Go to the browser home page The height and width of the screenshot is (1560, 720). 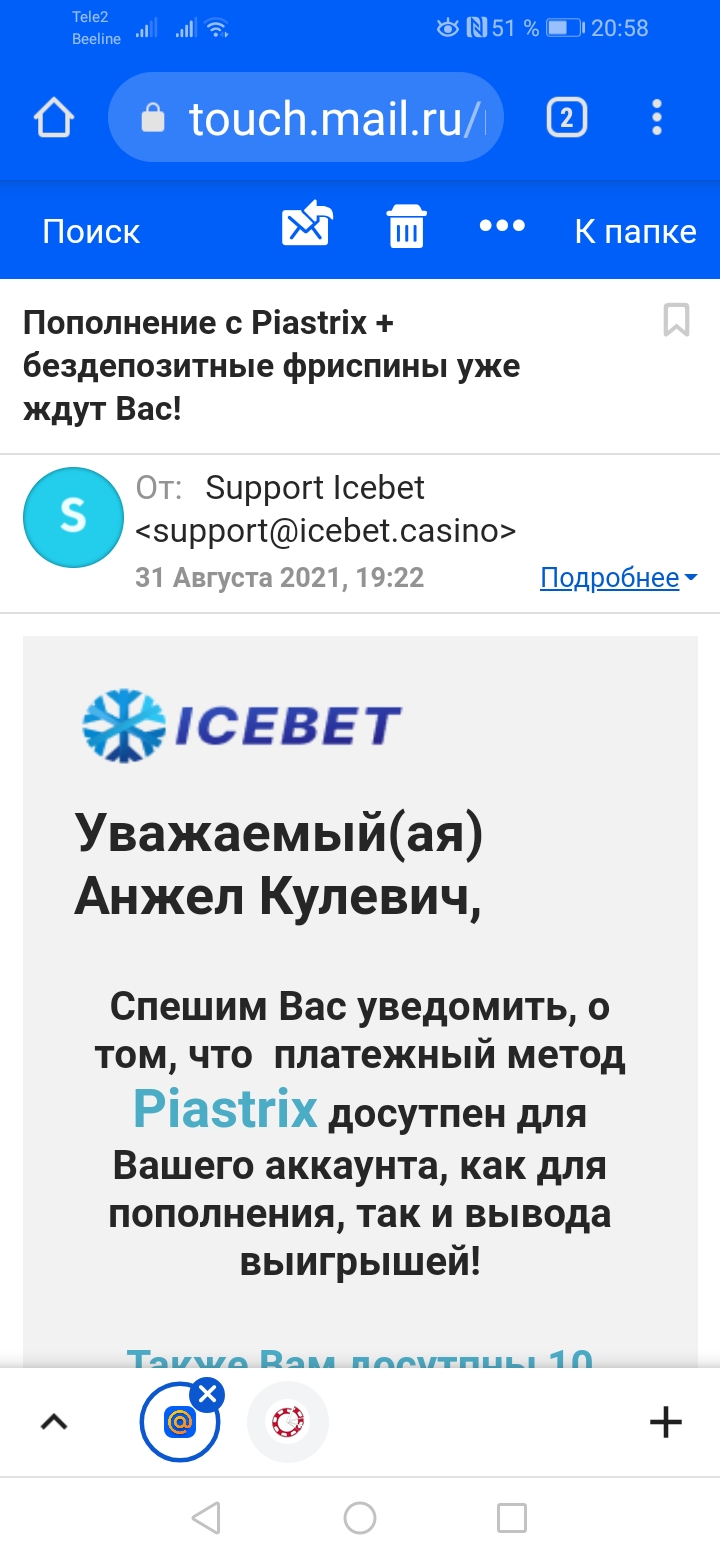[x=54, y=119]
